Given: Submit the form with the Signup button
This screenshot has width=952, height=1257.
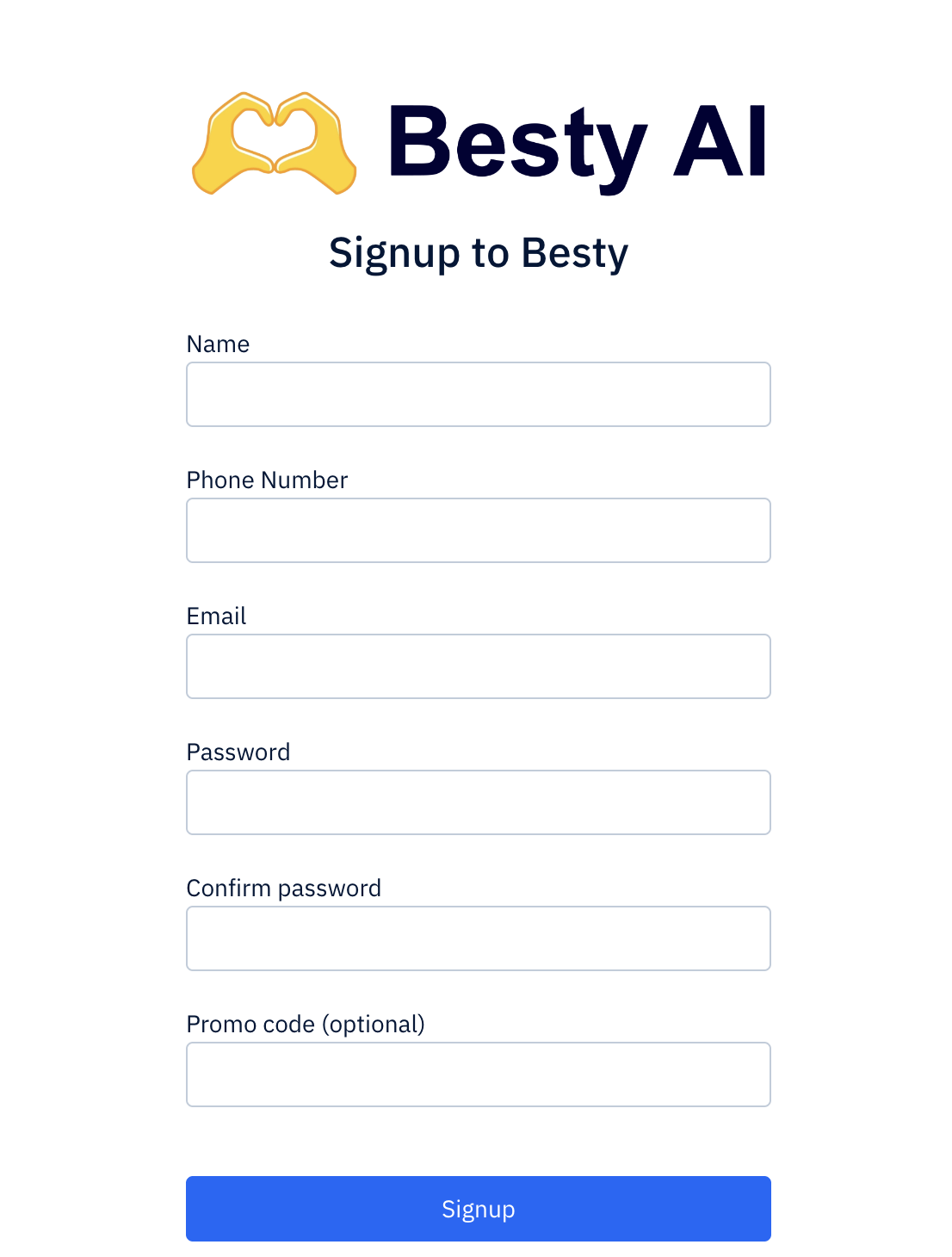Looking at the screenshot, I should click(478, 1209).
